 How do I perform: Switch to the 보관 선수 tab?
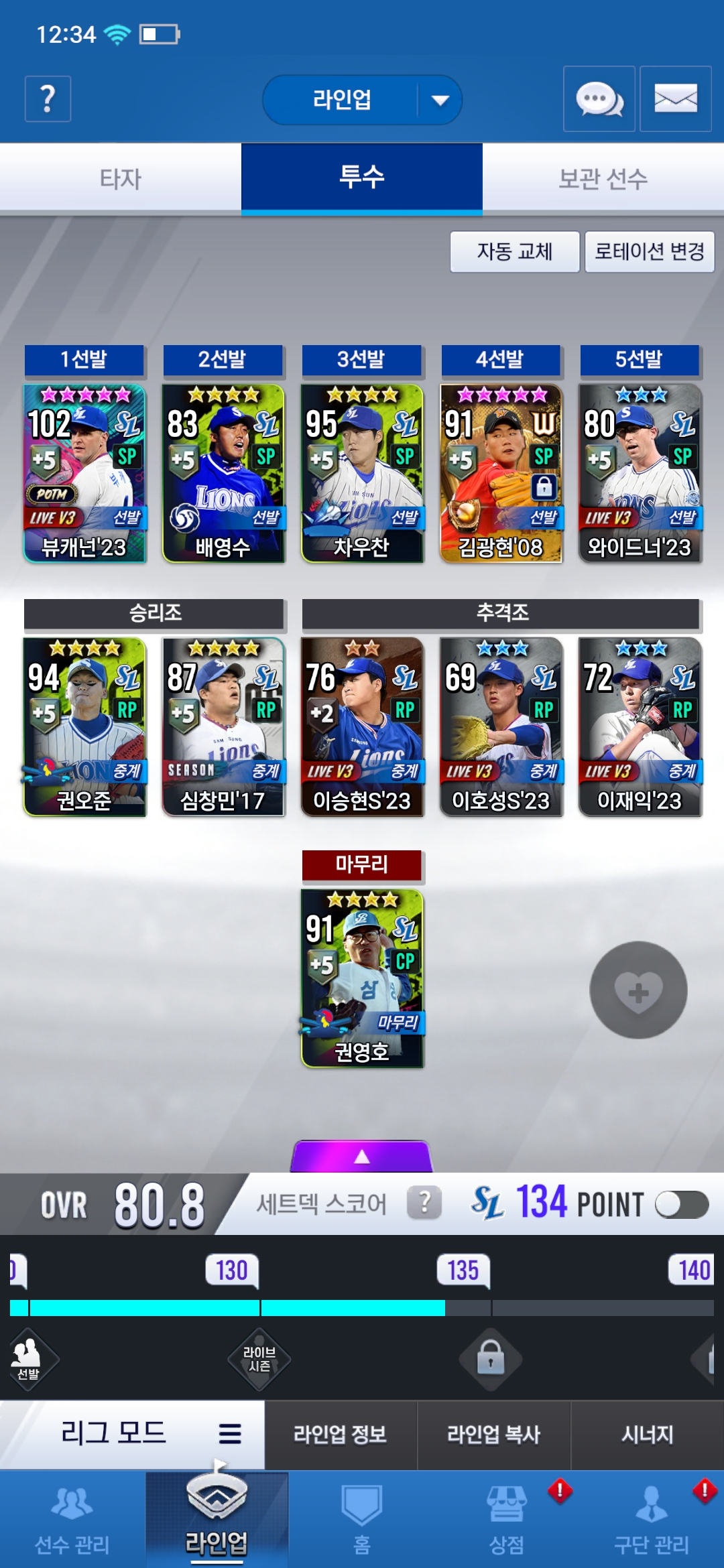603,179
